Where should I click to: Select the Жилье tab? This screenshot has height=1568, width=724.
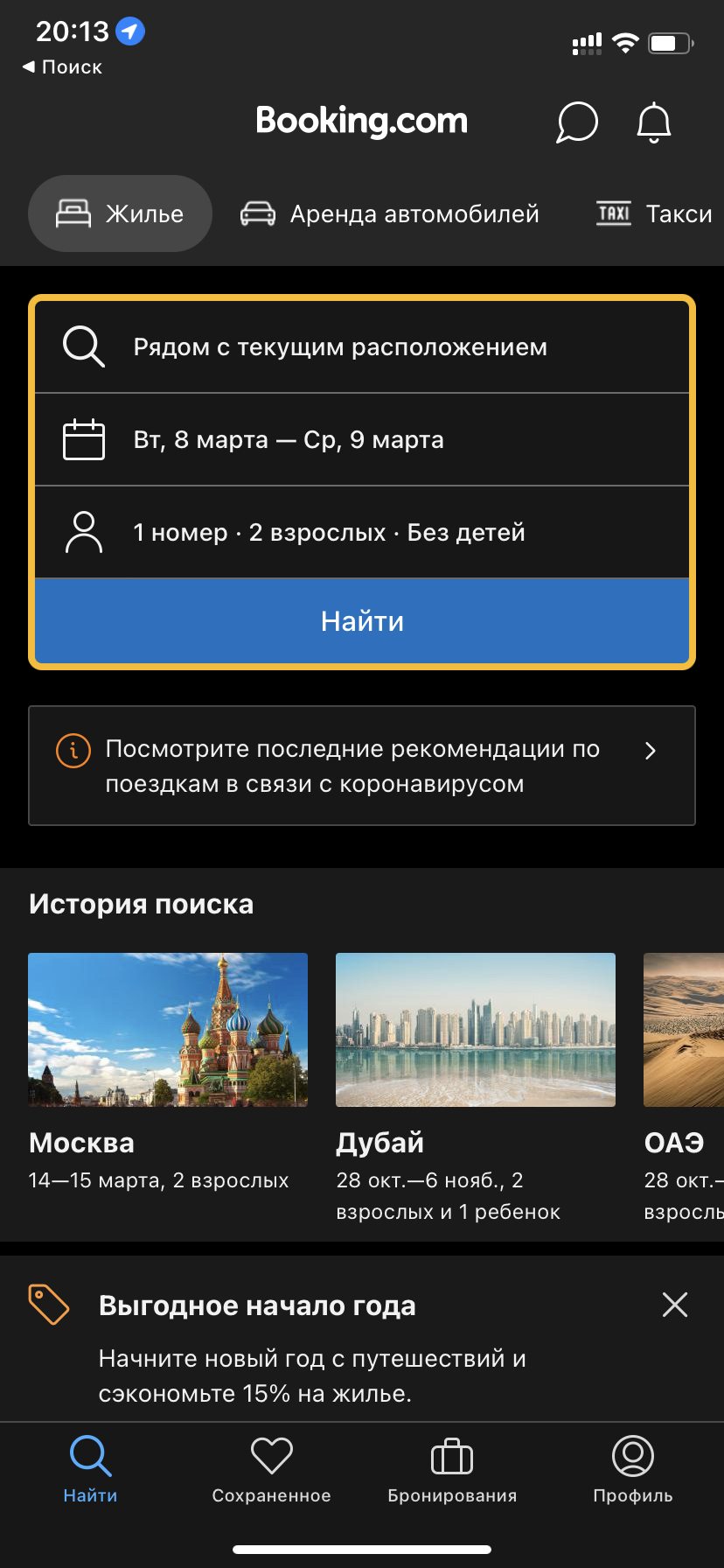coord(121,213)
